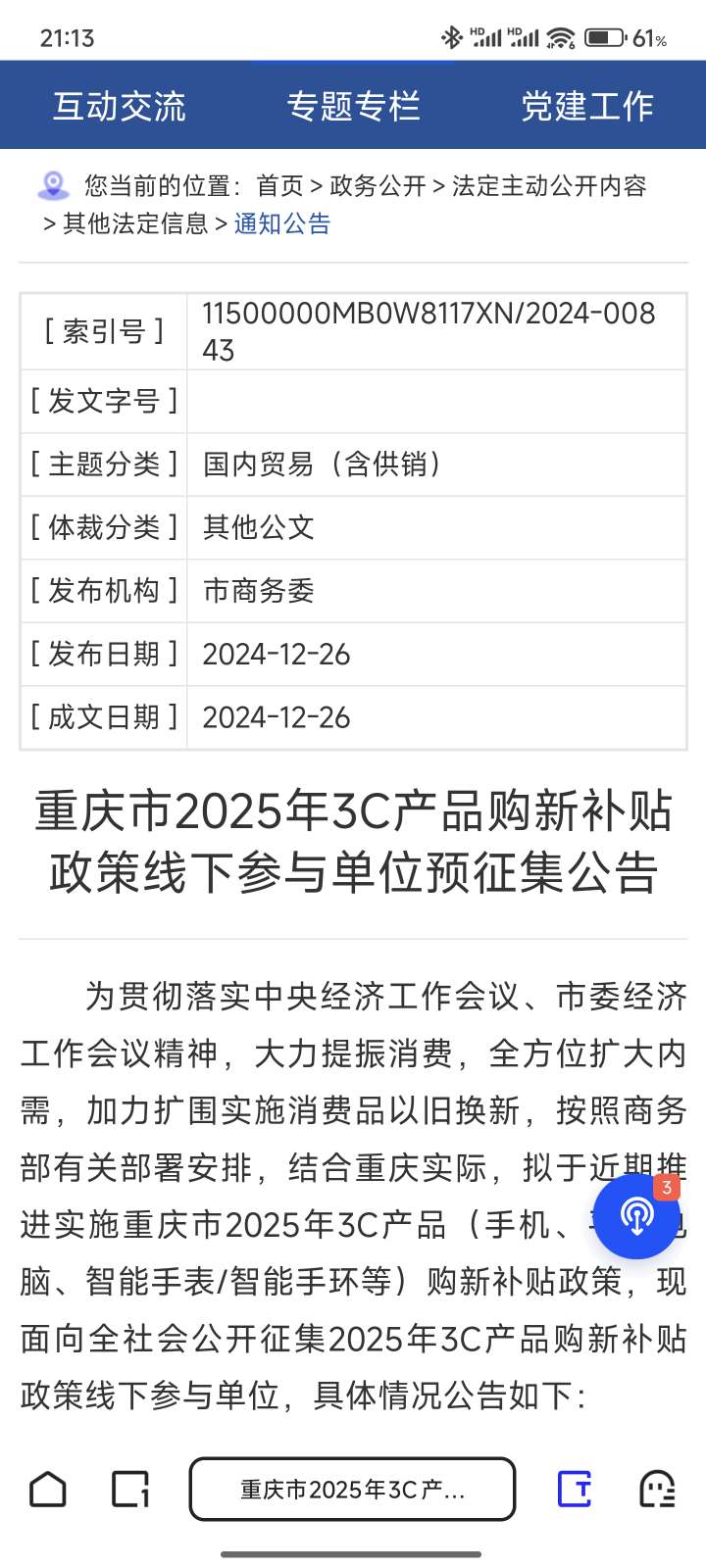Go to 其他法定信息 breadcrumb
Viewport: 706px width, 1568px height.
(x=136, y=223)
